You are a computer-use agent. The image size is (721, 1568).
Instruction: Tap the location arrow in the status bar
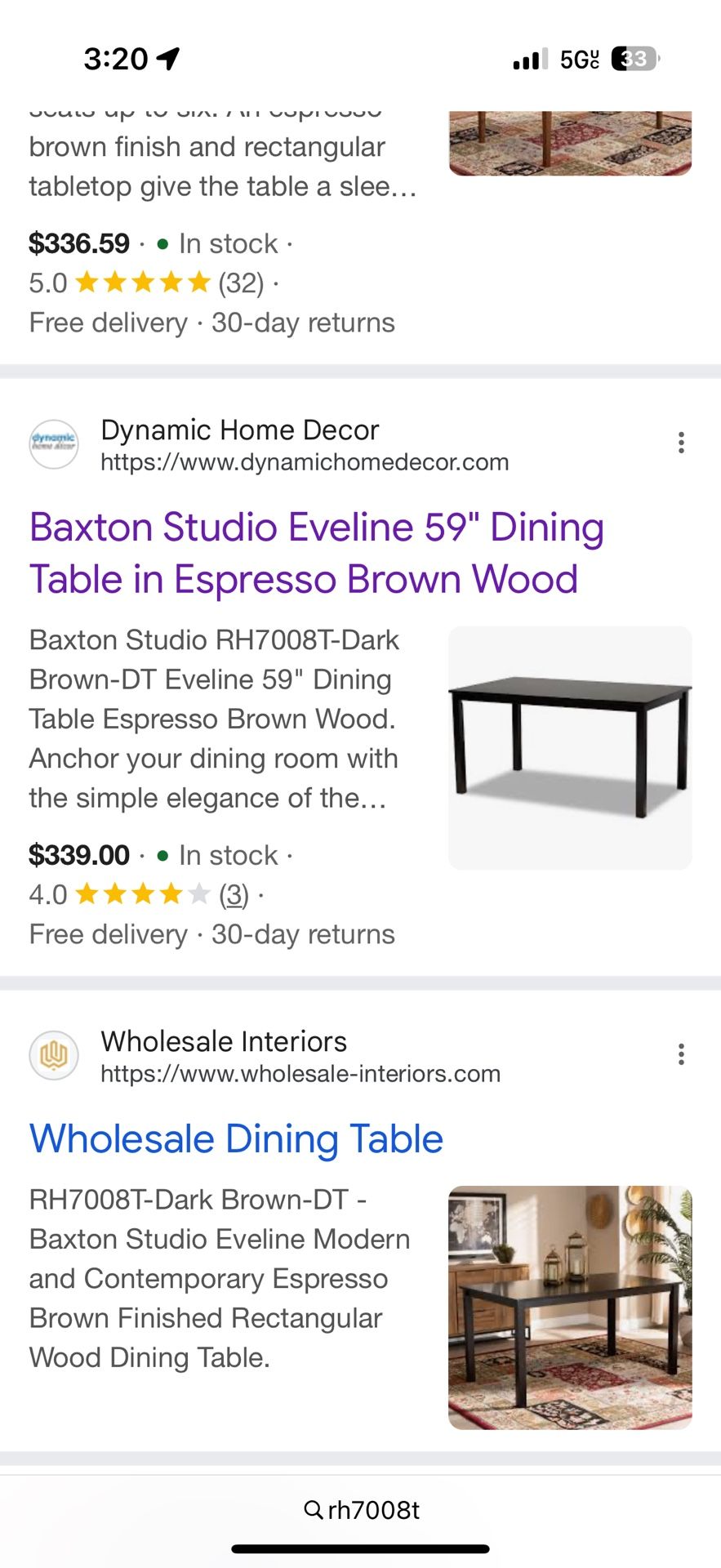(169, 58)
